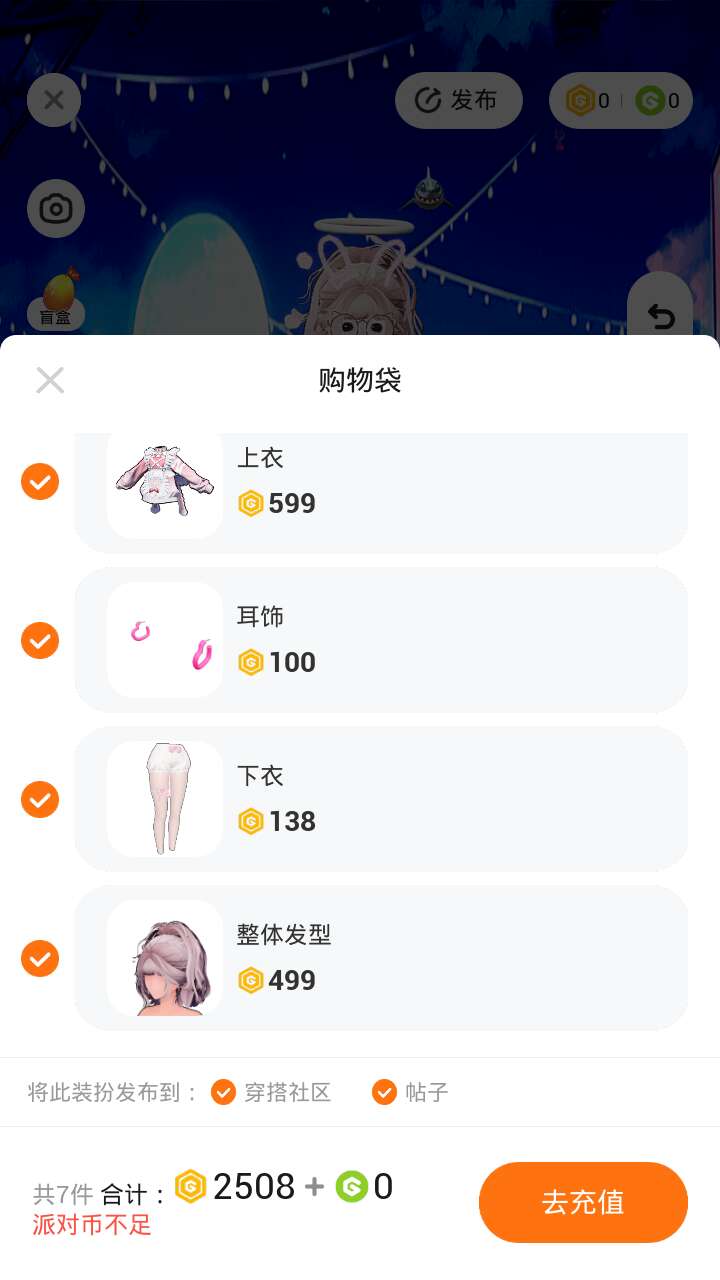Untick the 下衣 item

[x=40, y=800]
